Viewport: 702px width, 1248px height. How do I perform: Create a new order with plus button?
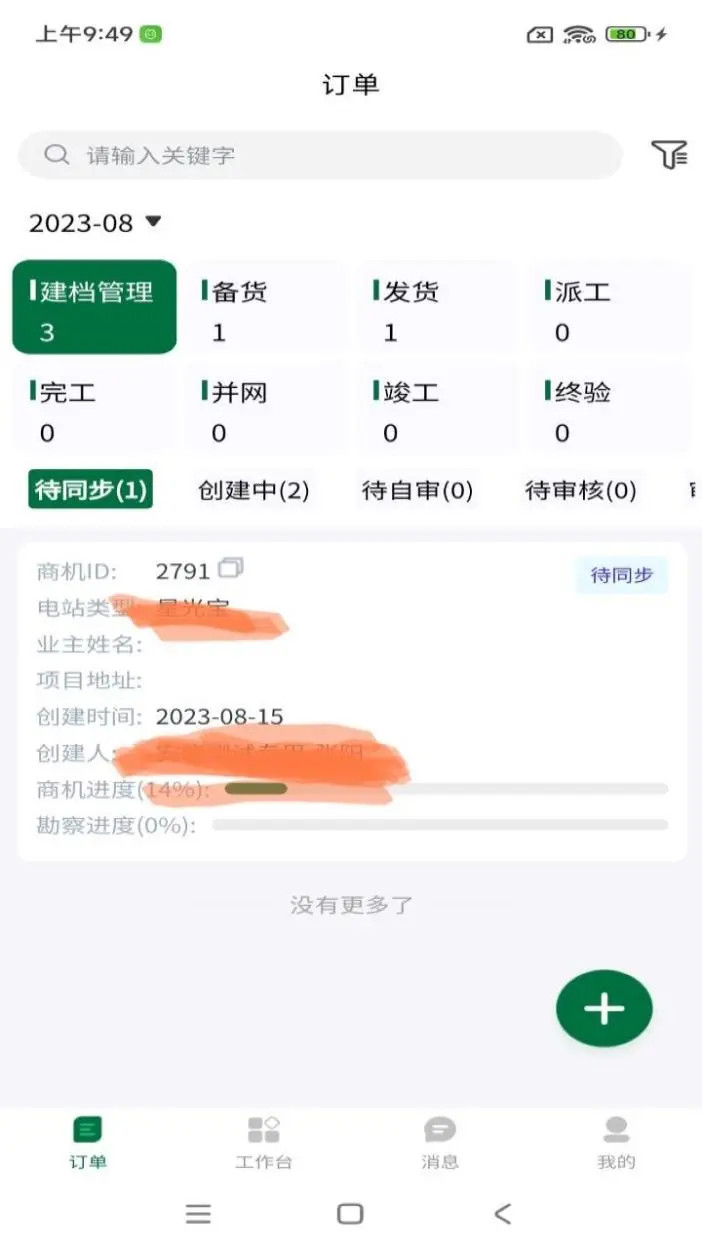tap(604, 1009)
